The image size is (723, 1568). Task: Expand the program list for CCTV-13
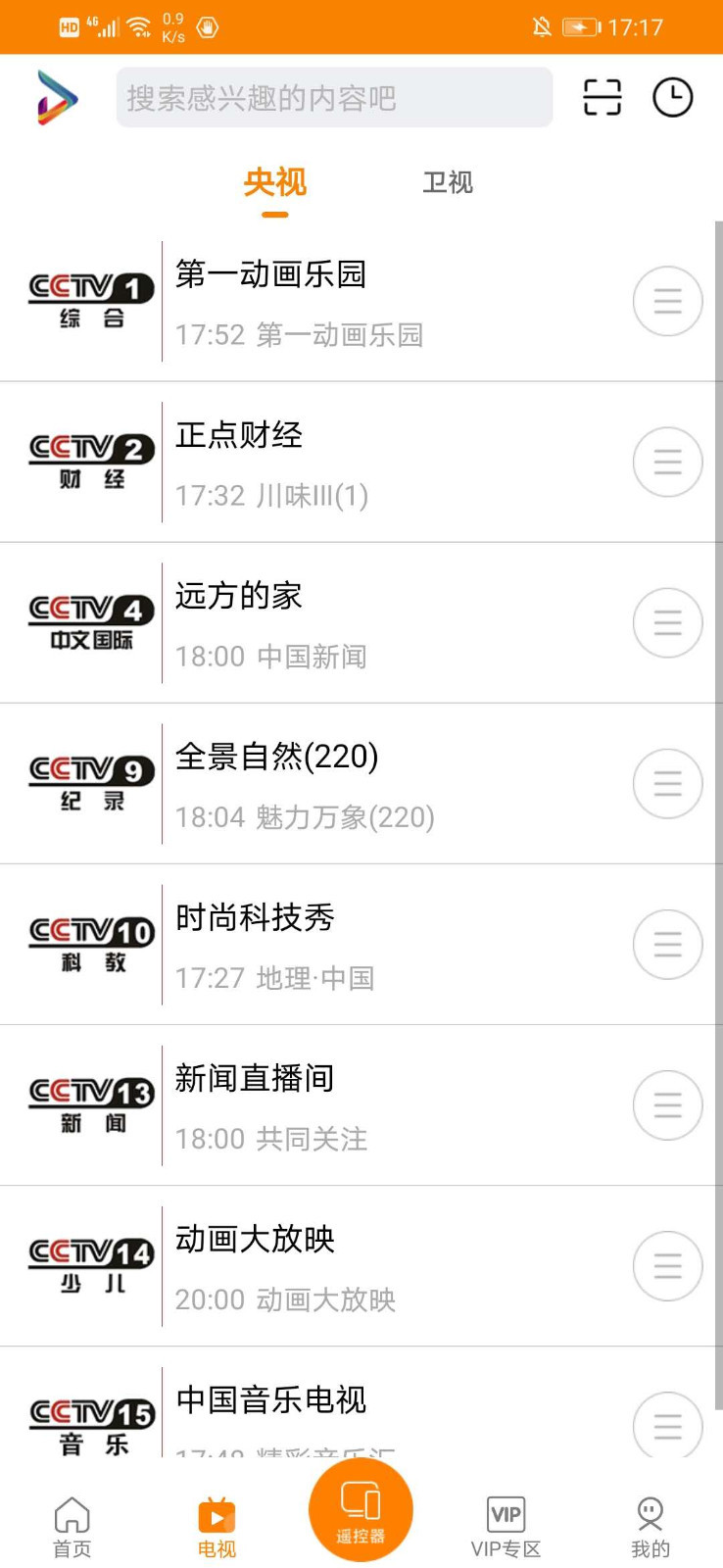point(667,1104)
